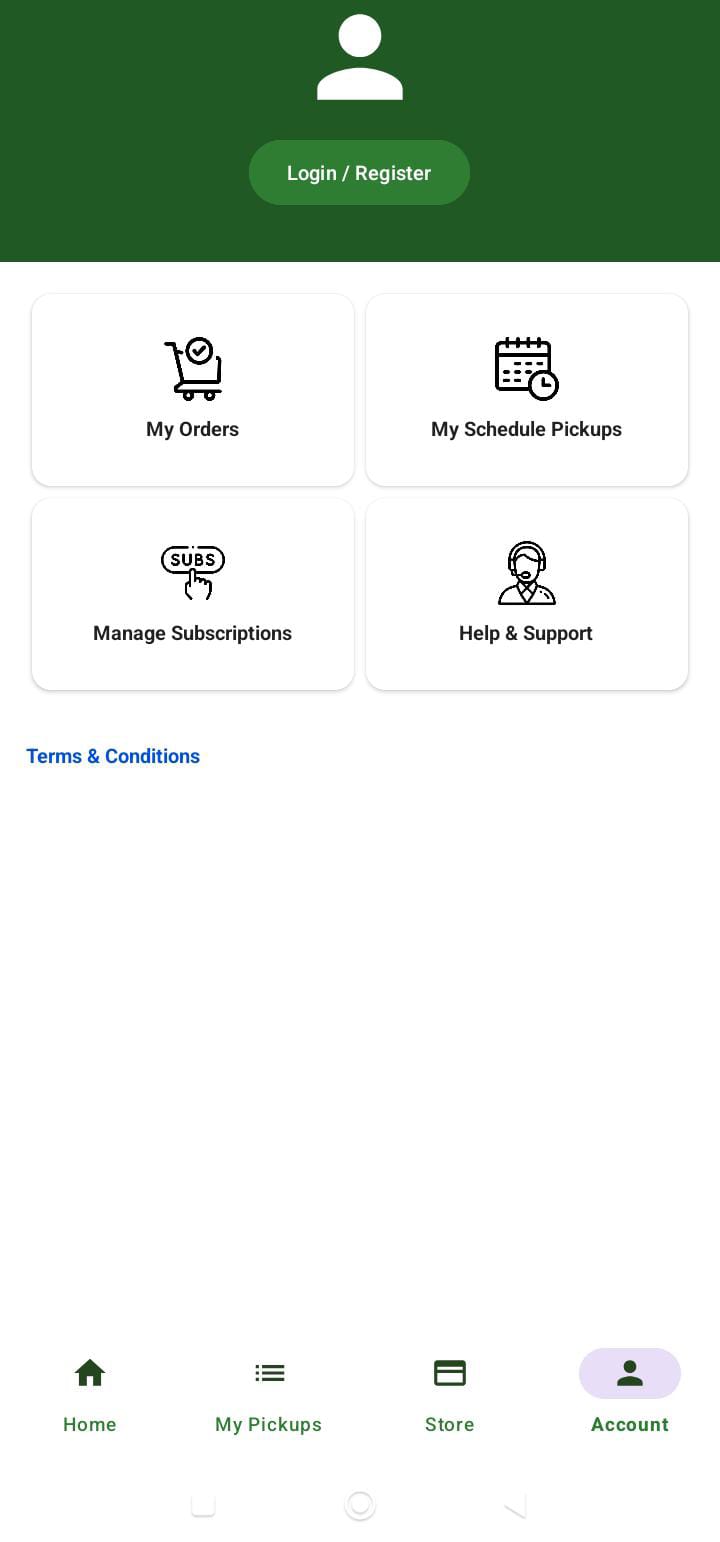The width and height of the screenshot is (720, 1542).
Task: Open the My Orders card
Action: click(193, 390)
